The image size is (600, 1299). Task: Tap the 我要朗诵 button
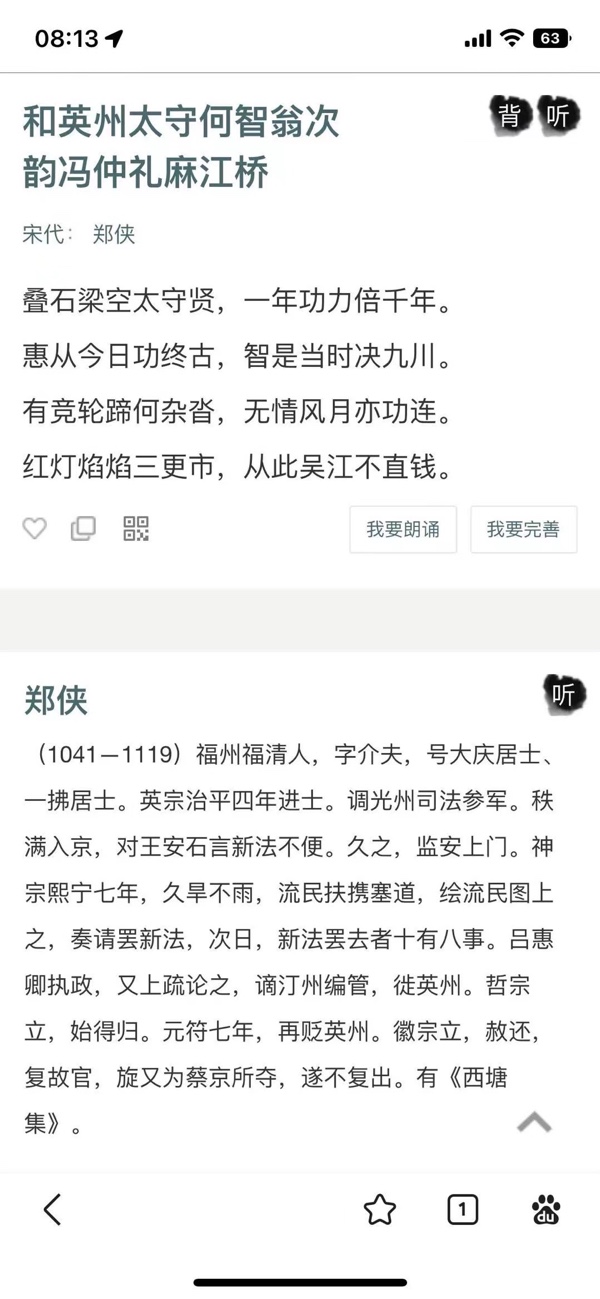coord(403,530)
